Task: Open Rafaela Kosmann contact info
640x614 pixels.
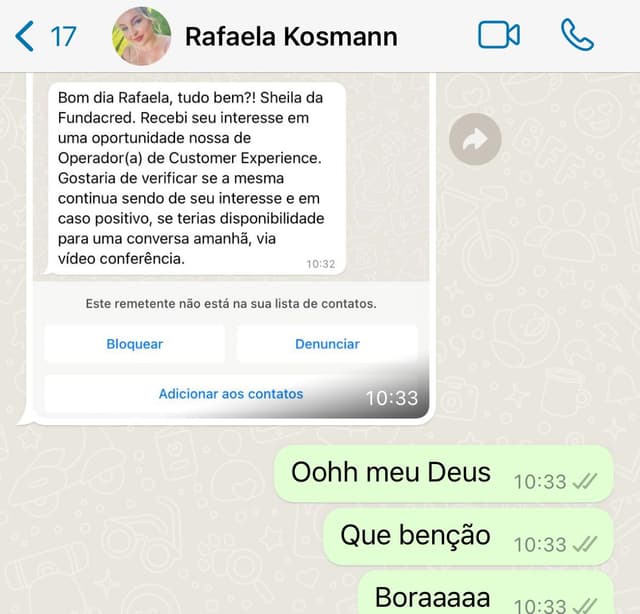Action: click(290, 37)
